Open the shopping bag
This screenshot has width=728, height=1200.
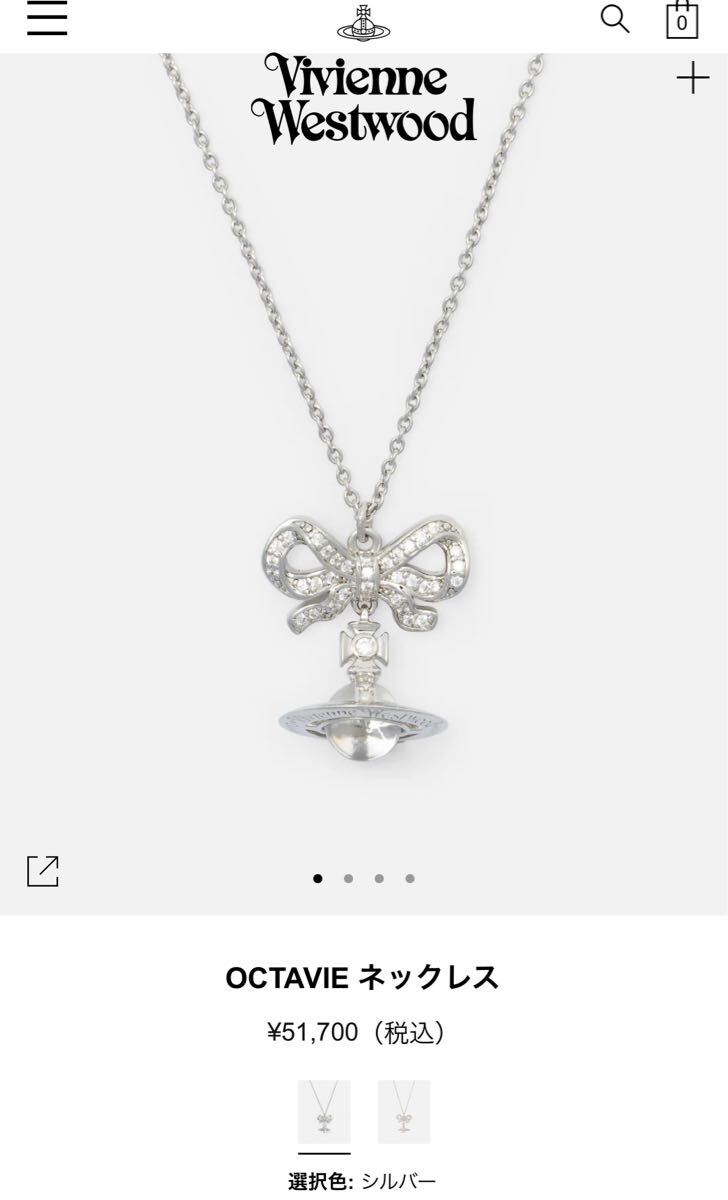click(682, 20)
